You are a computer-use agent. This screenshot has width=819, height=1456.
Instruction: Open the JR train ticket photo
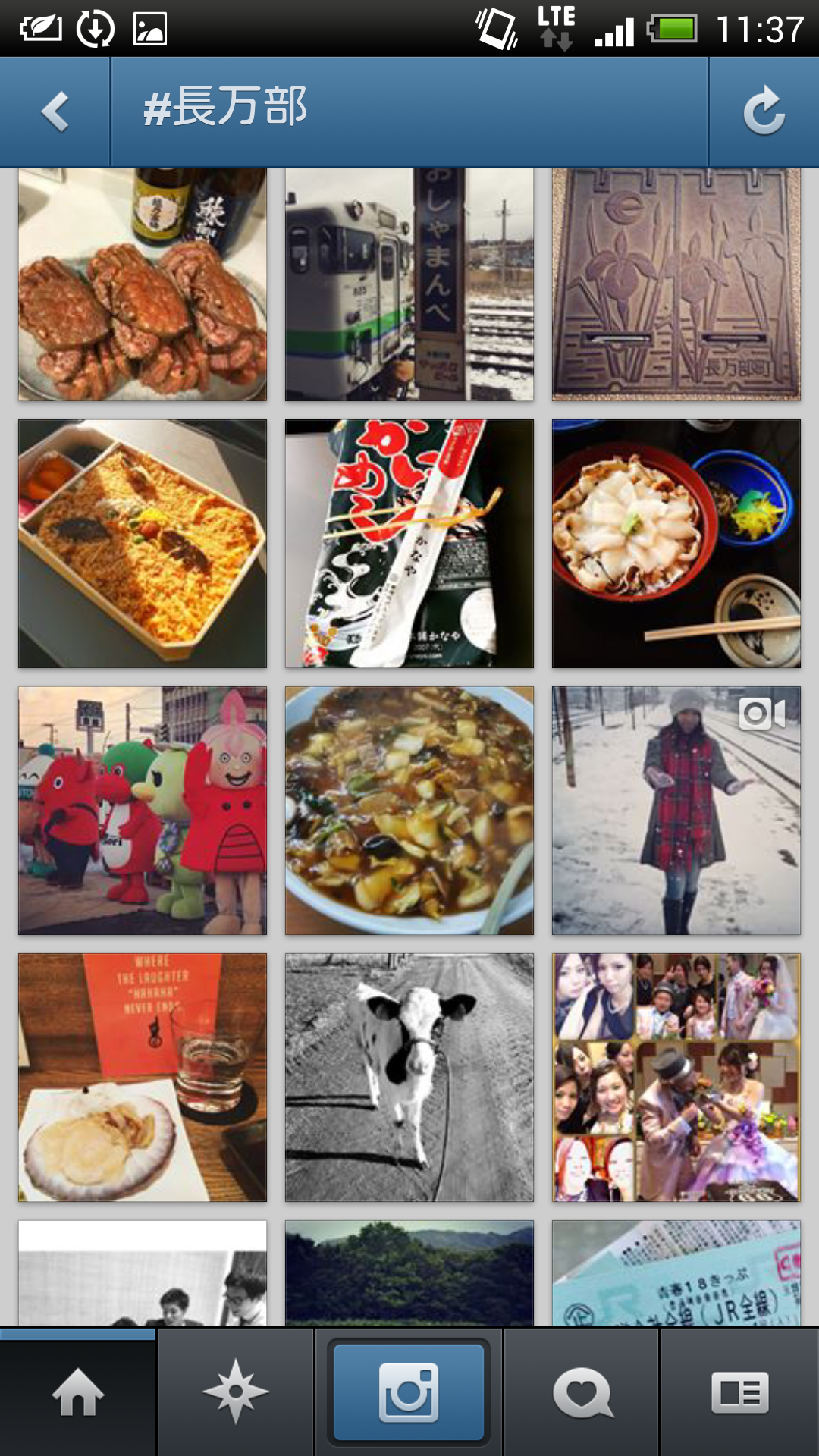coord(676,1274)
